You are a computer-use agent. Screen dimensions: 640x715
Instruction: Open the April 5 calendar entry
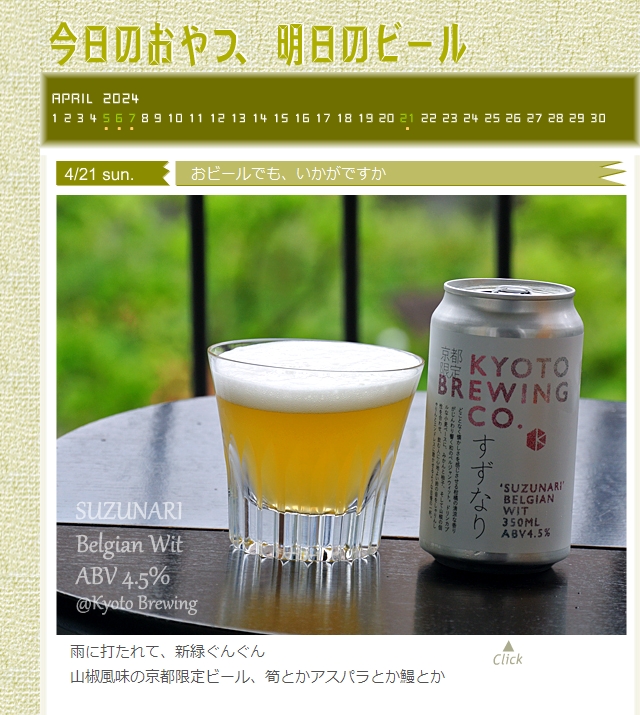[106, 118]
